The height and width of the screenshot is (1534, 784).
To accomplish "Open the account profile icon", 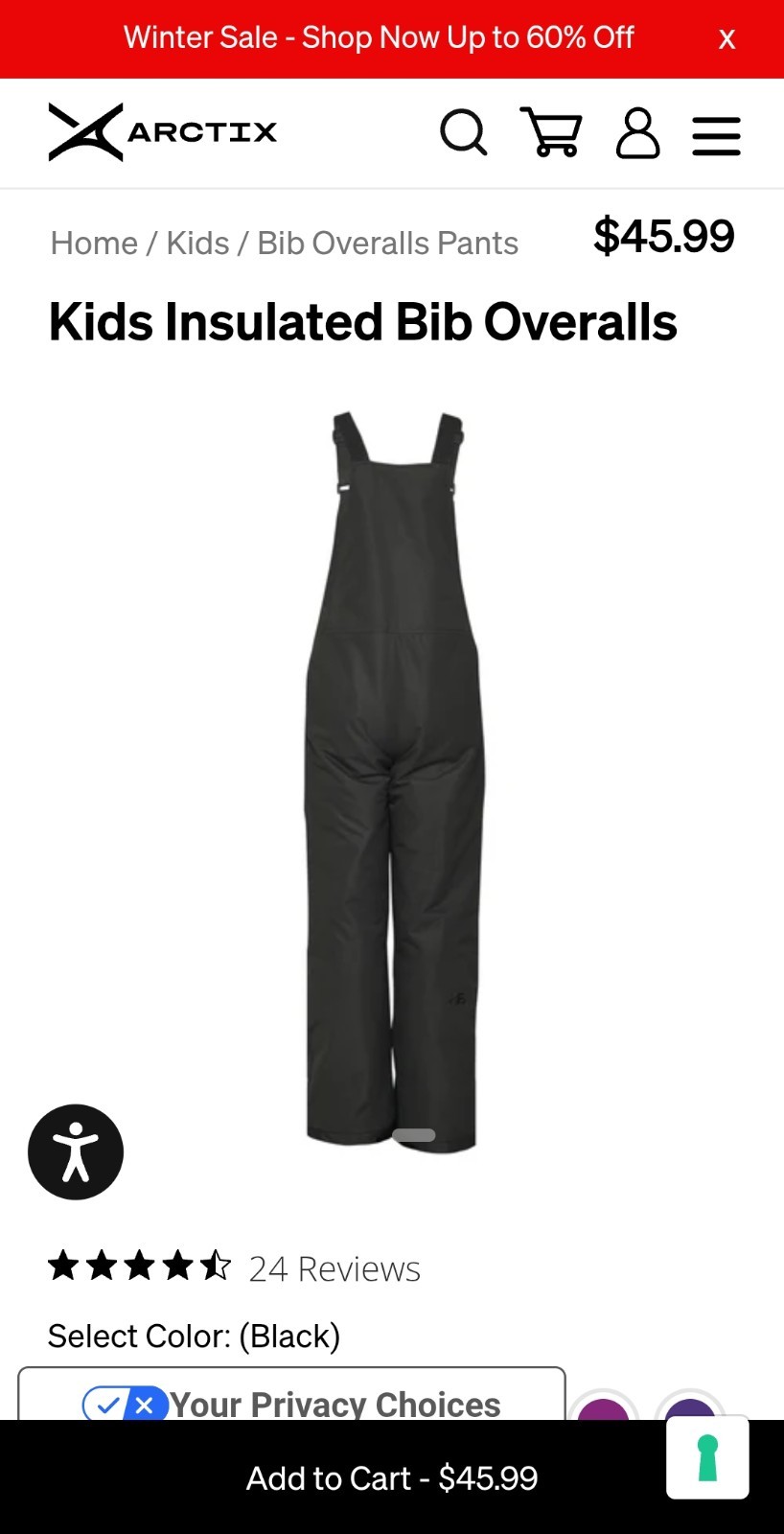I will [x=637, y=132].
